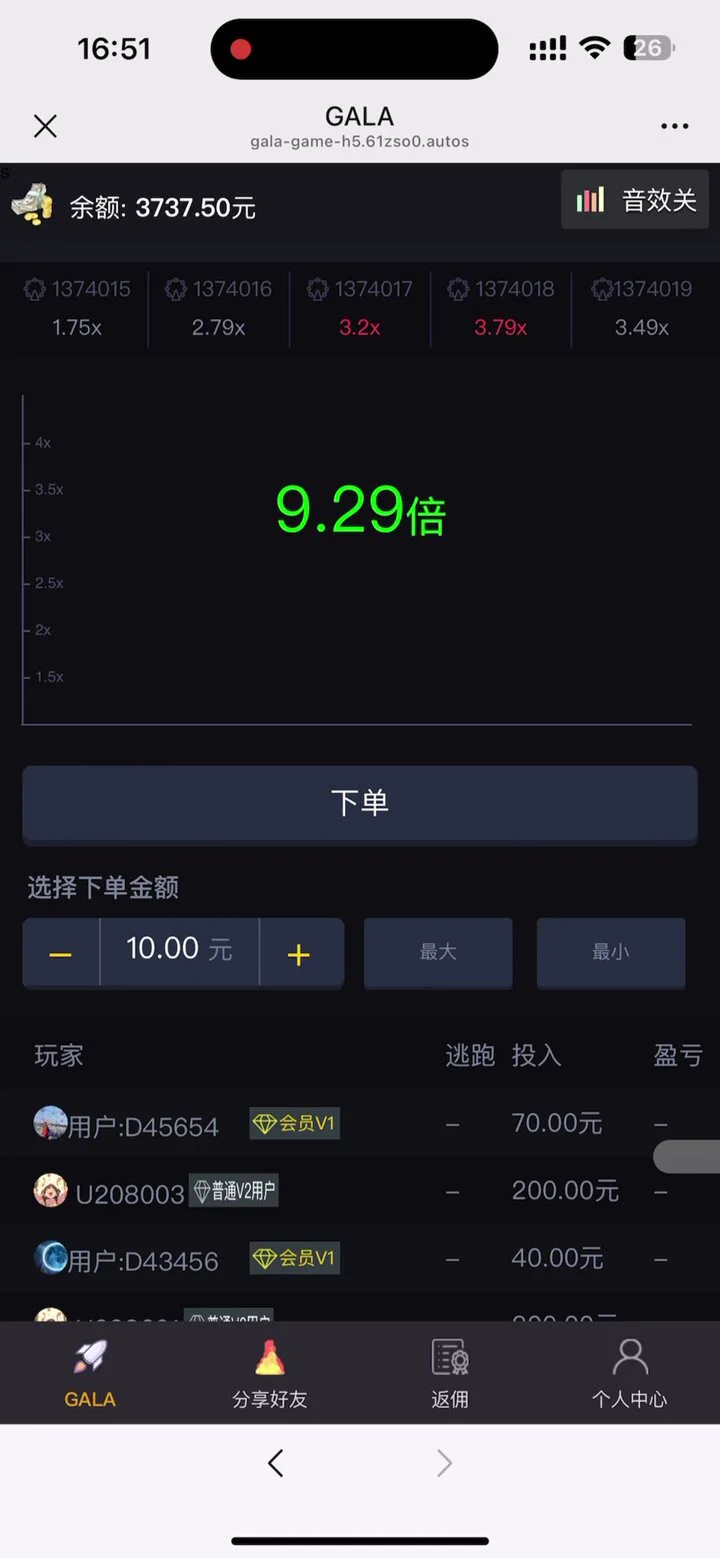Set the amount to 最大

click(x=438, y=952)
